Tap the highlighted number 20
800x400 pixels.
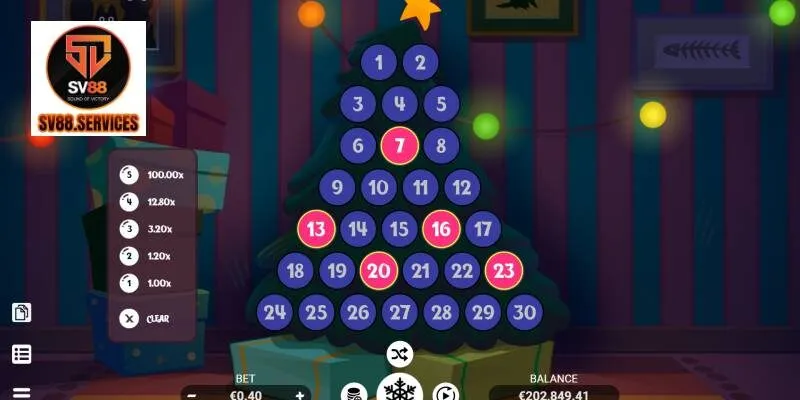pos(378,270)
